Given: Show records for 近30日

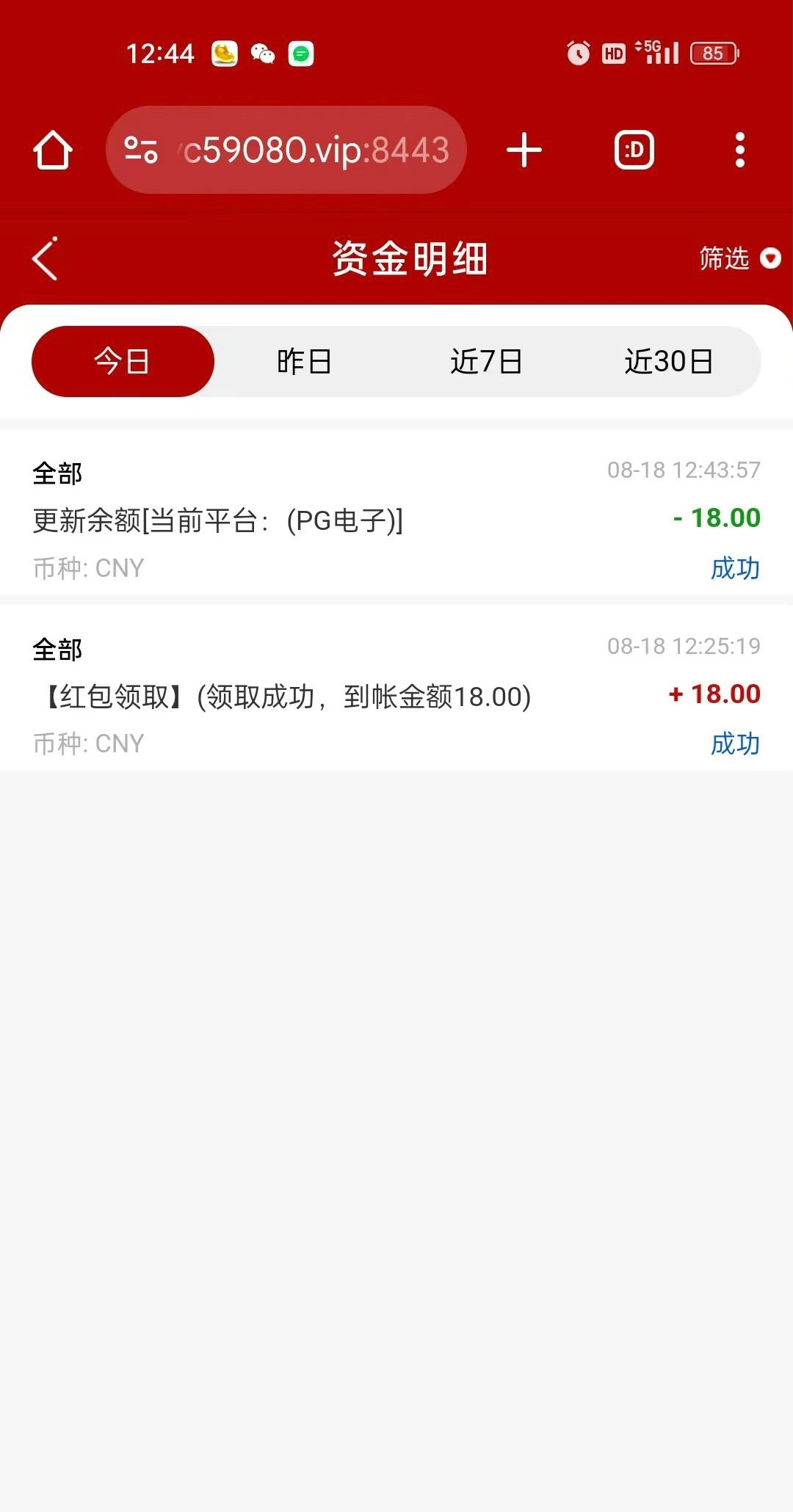Looking at the screenshot, I should 669,361.
